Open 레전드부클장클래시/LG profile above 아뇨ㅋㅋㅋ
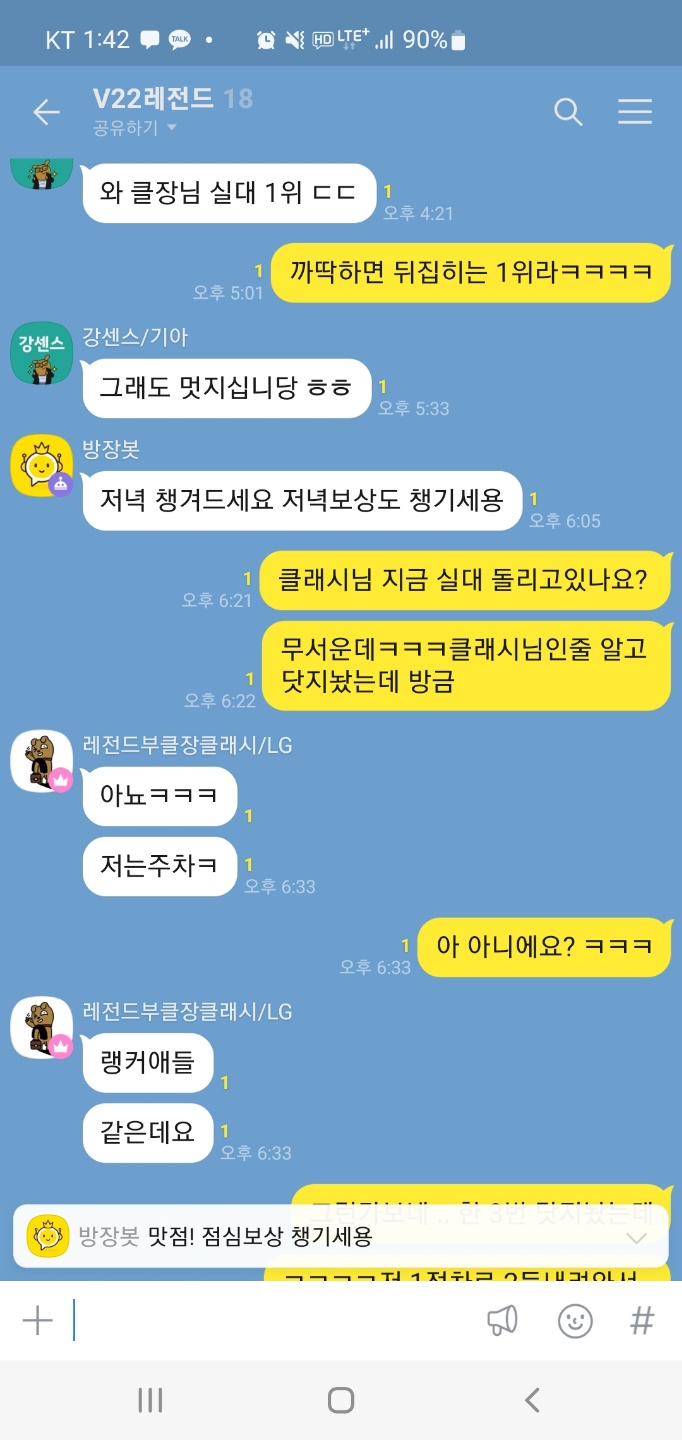The image size is (682, 1440). pos(41,761)
